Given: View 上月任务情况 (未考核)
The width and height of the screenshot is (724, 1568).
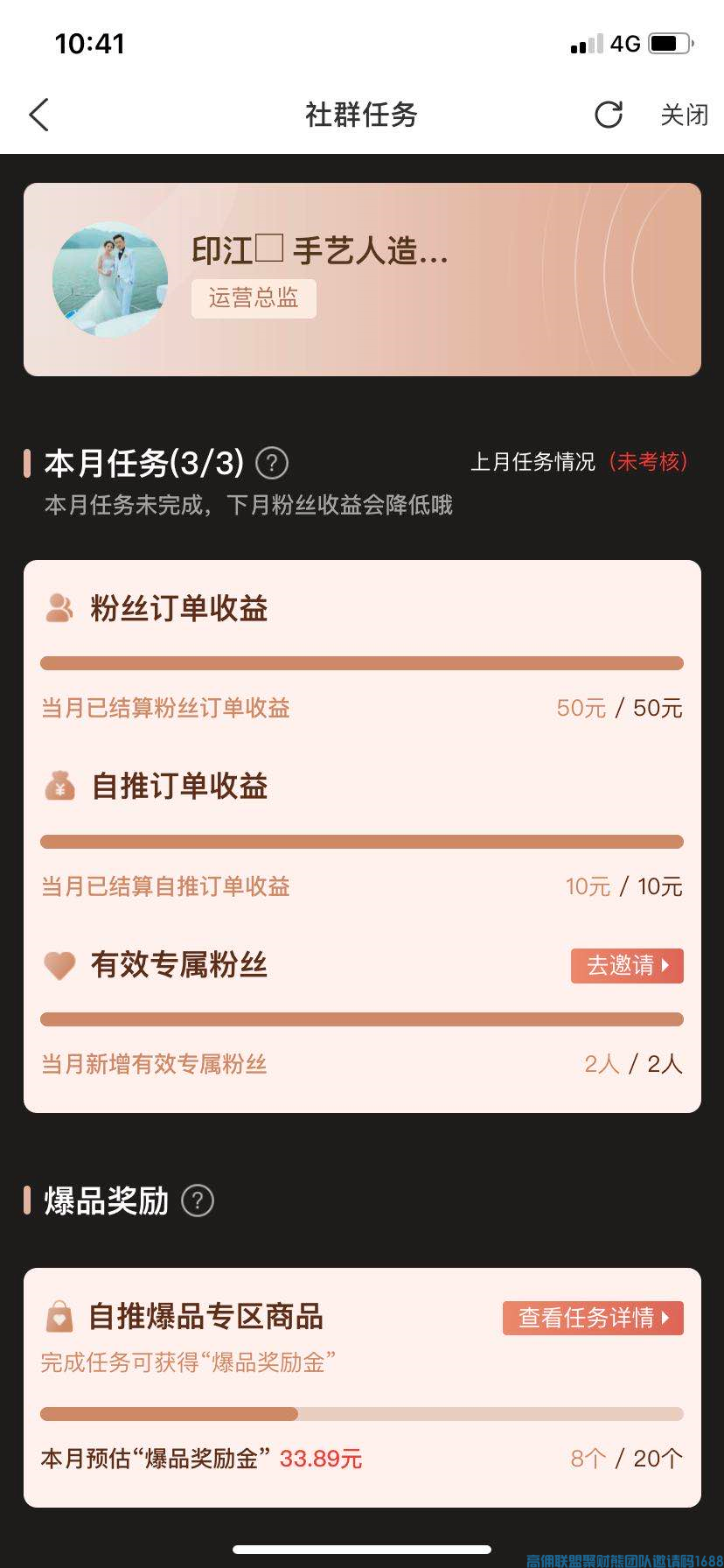Looking at the screenshot, I should pyautogui.click(x=580, y=461).
